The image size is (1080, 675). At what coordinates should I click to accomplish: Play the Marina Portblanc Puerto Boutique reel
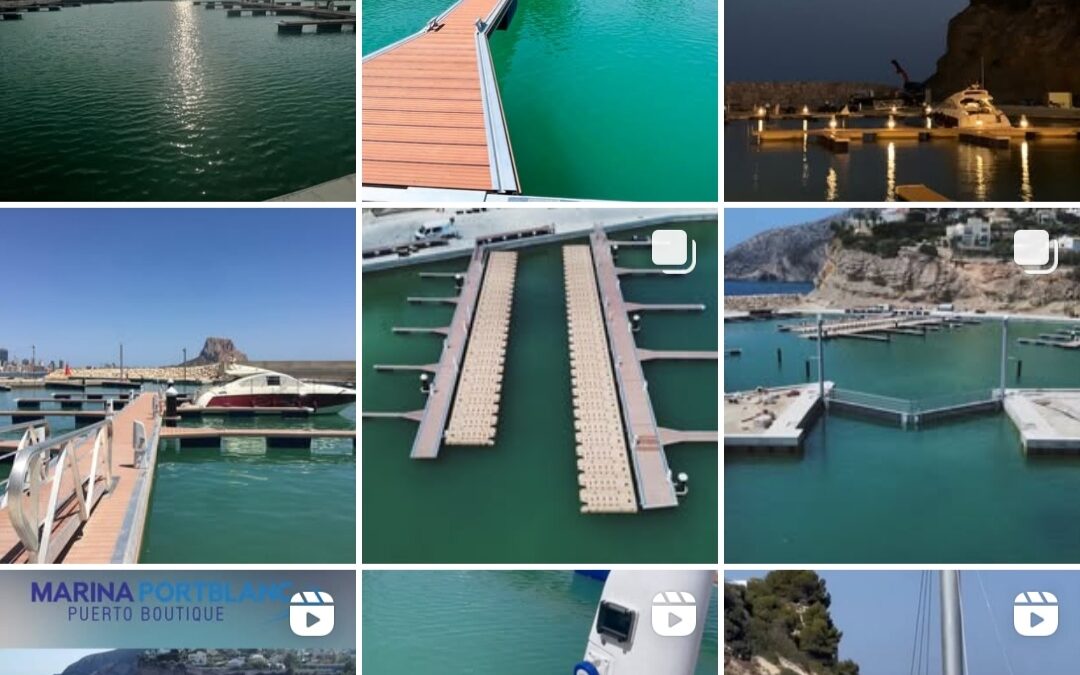pyautogui.click(x=177, y=622)
